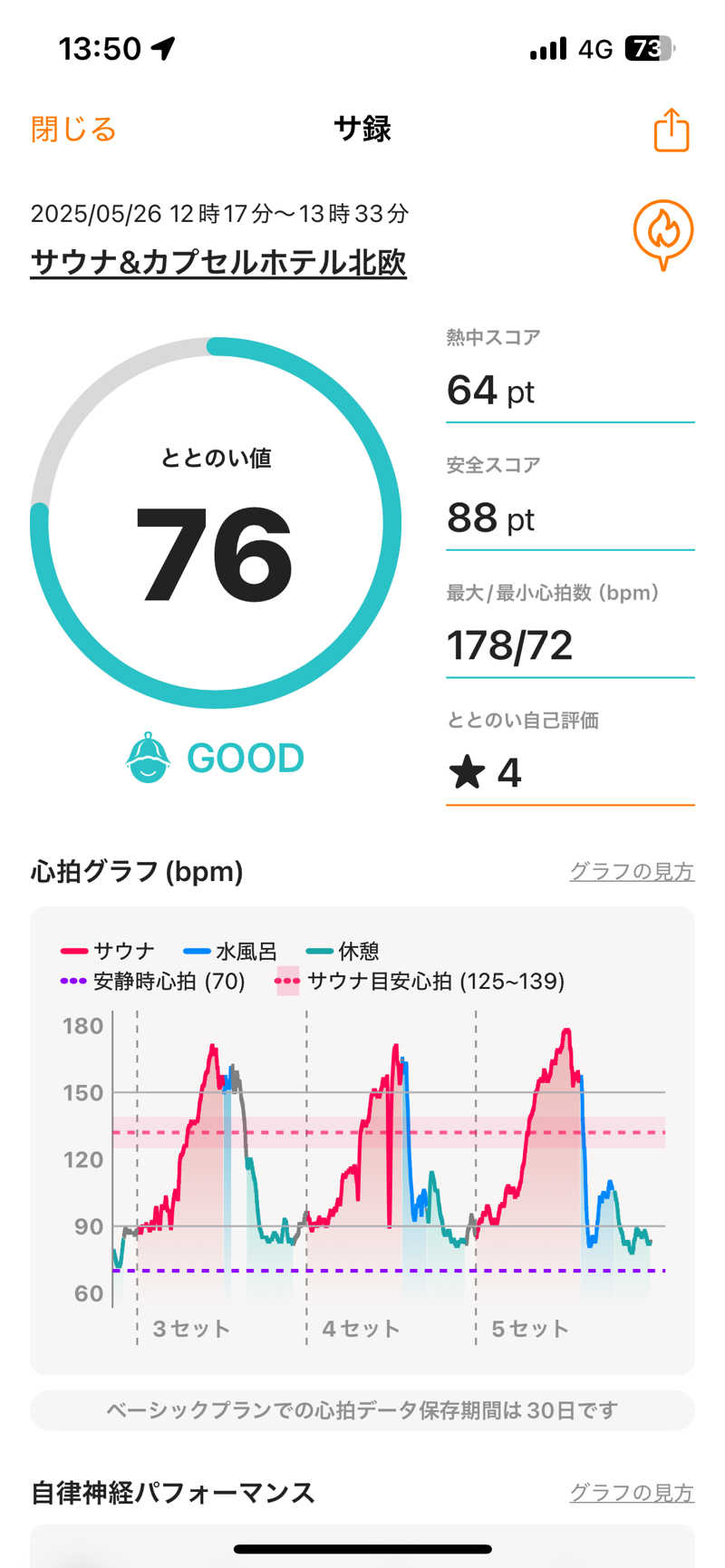Open グラフの見方 for 自律神経パフォーマンス

631,1493
